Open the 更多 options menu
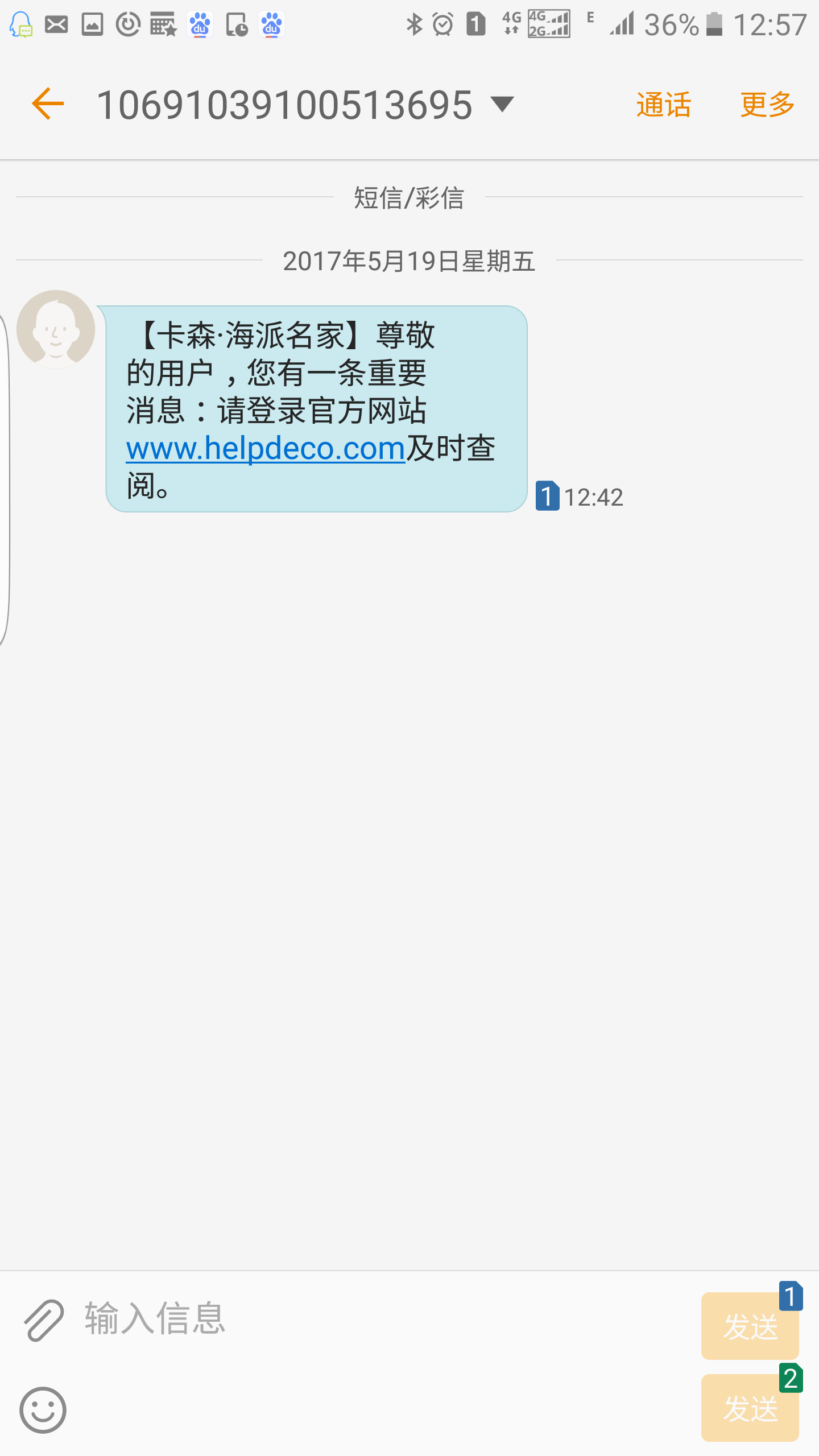819x1456 pixels. coord(767,105)
